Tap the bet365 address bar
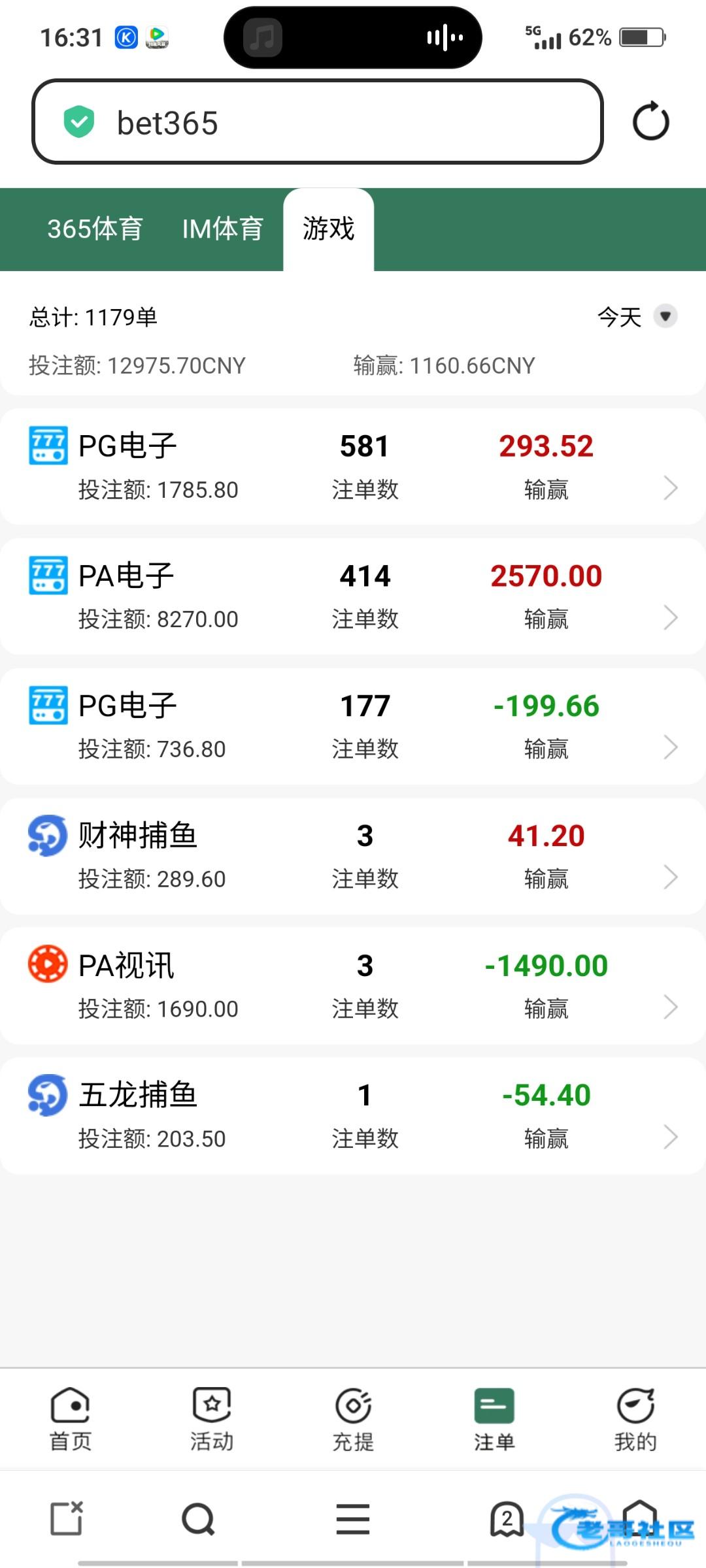The width and height of the screenshot is (706, 1568). click(x=317, y=122)
